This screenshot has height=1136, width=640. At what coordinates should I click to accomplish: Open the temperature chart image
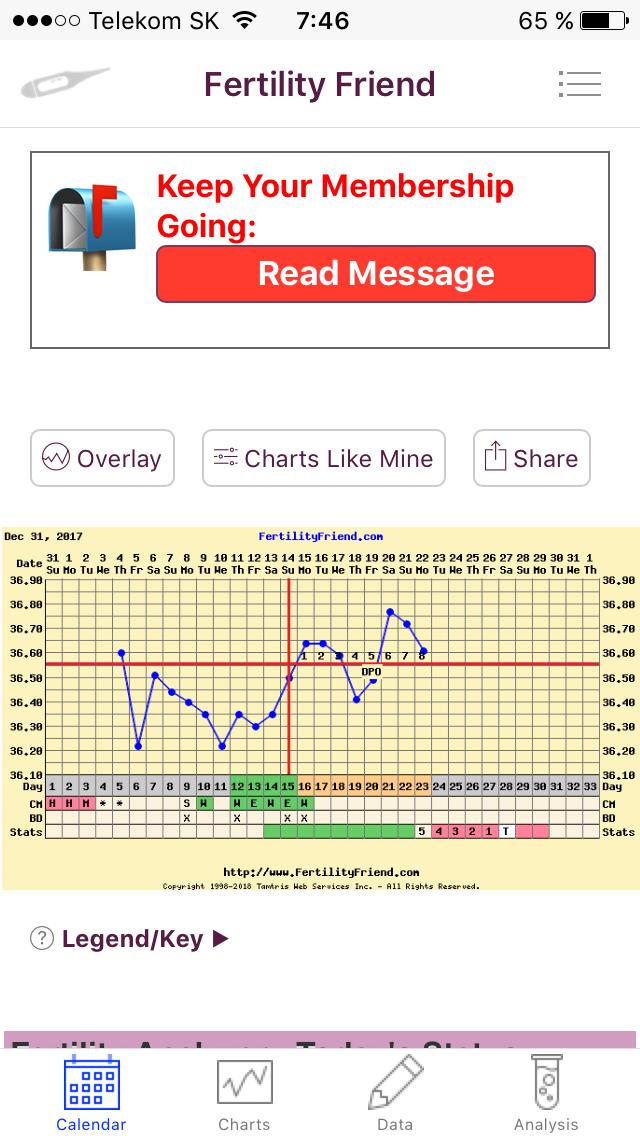(x=320, y=708)
